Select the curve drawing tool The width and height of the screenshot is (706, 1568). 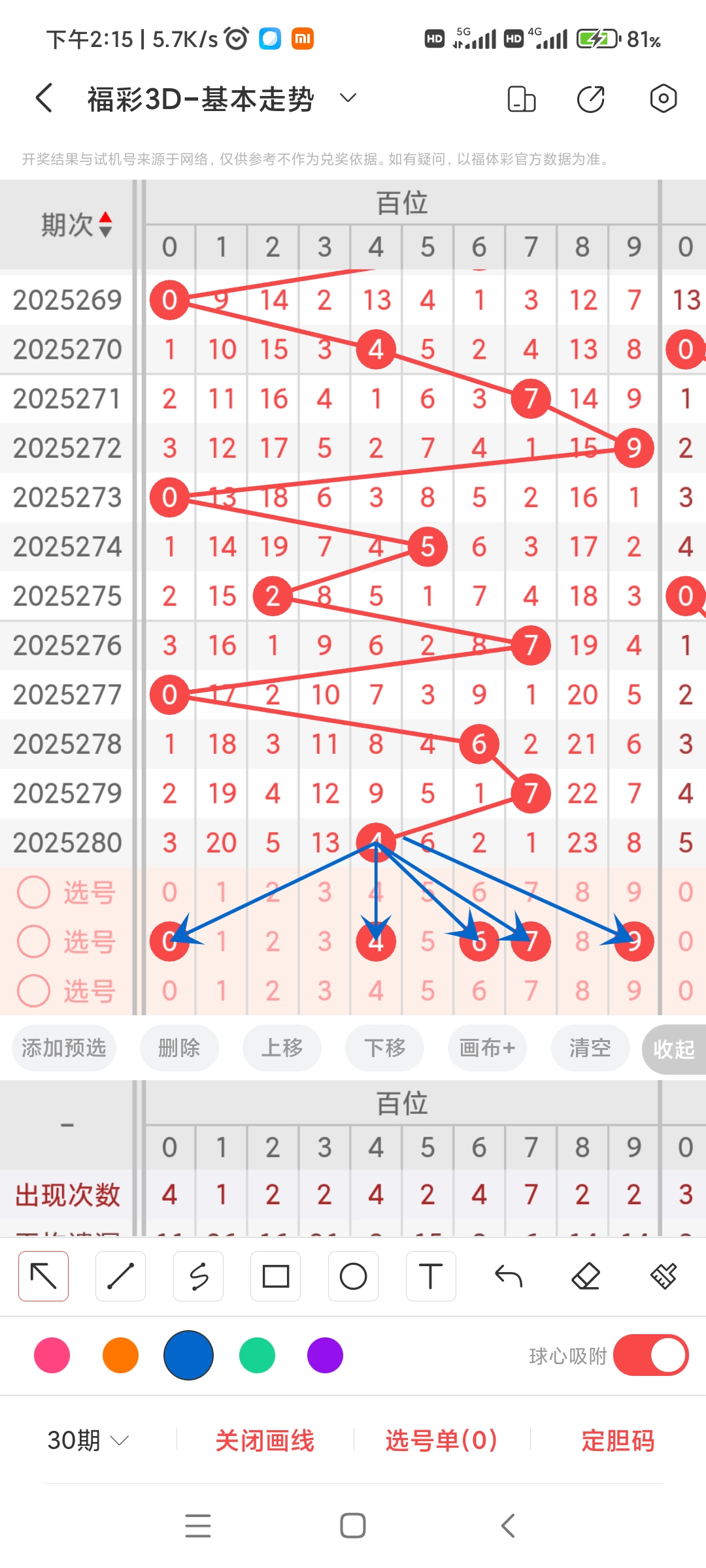[198, 1275]
